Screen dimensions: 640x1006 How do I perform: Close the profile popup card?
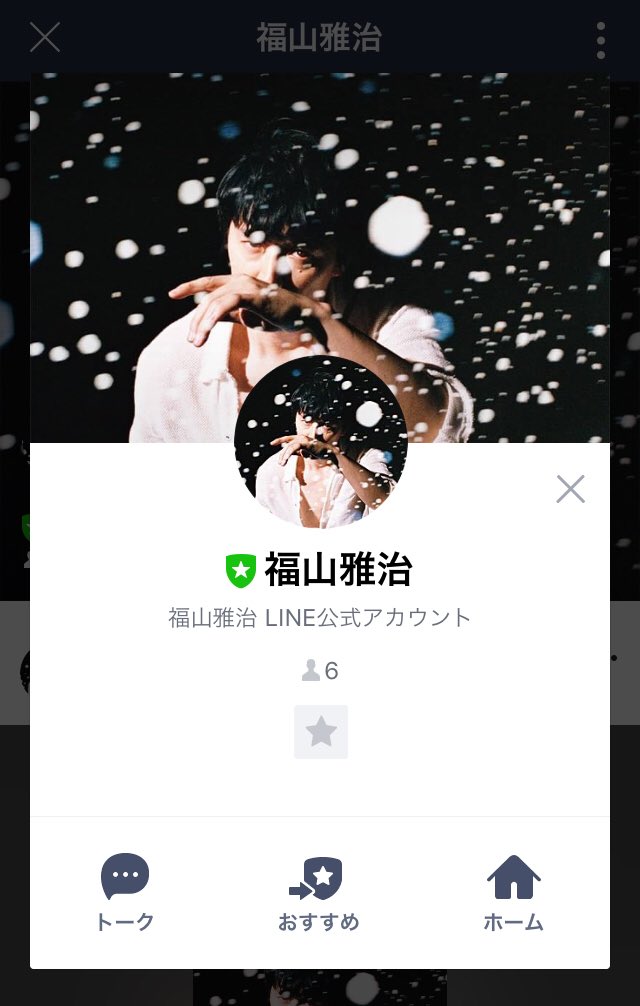[570, 489]
